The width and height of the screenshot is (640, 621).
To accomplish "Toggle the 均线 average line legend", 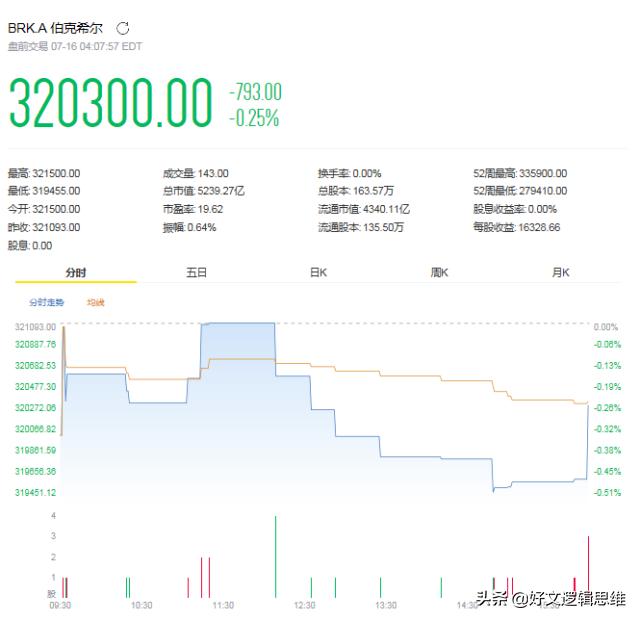I will click(95, 302).
